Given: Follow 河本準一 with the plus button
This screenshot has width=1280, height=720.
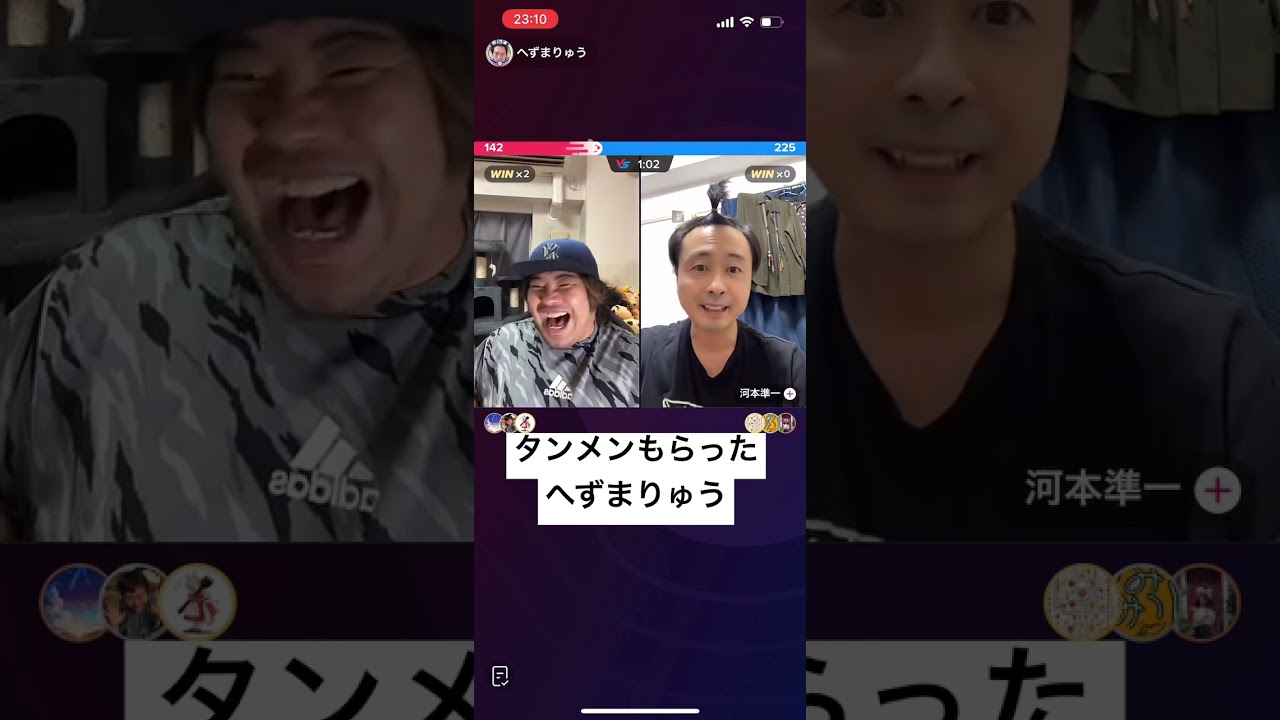Looking at the screenshot, I should pyautogui.click(x=790, y=394).
